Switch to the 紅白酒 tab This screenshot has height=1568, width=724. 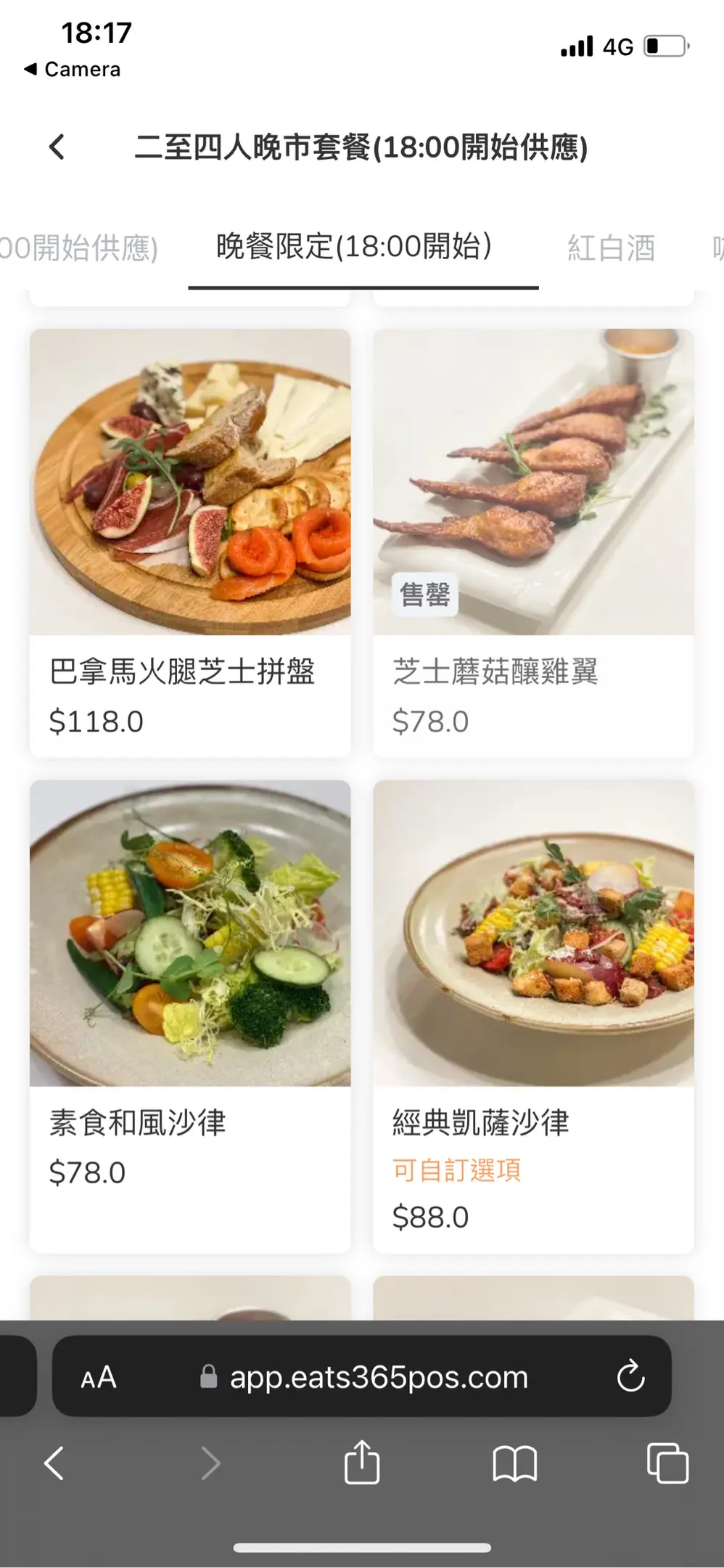tap(611, 248)
